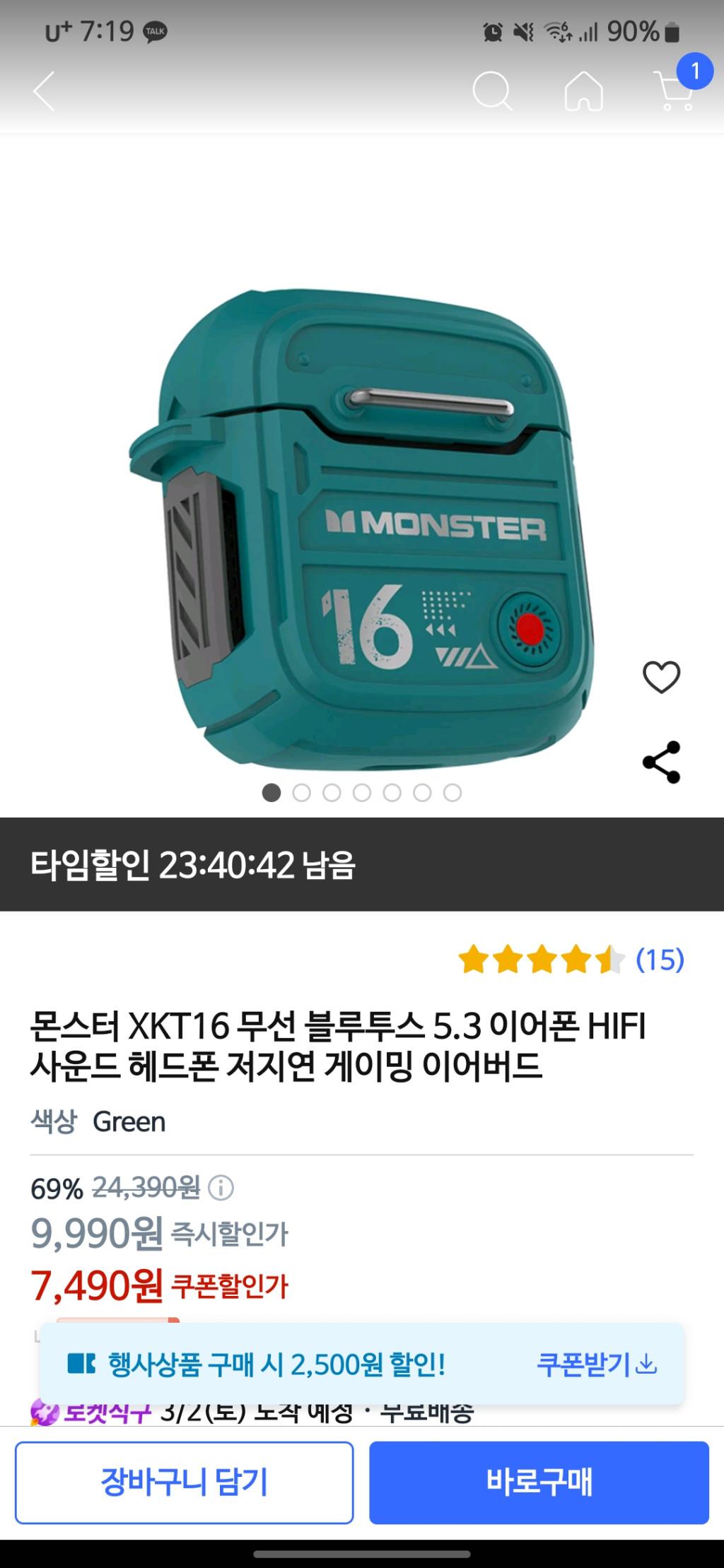Screen dimensions: 724x1568
Task: Open the shopping cart
Action: click(675, 91)
